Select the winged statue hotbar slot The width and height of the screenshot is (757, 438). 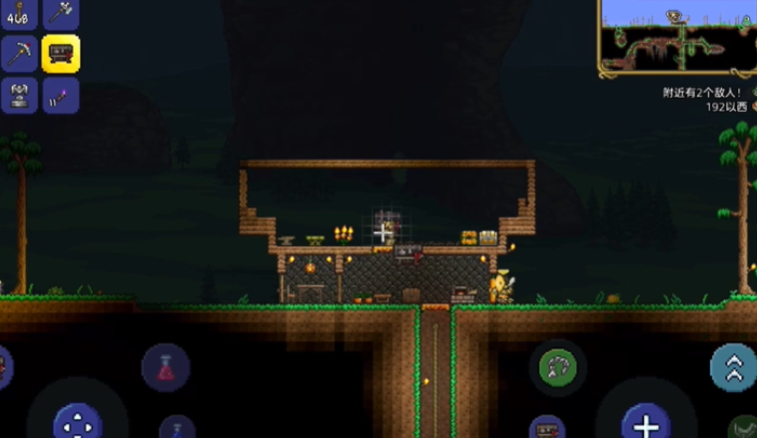pyautogui.click(x=20, y=95)
